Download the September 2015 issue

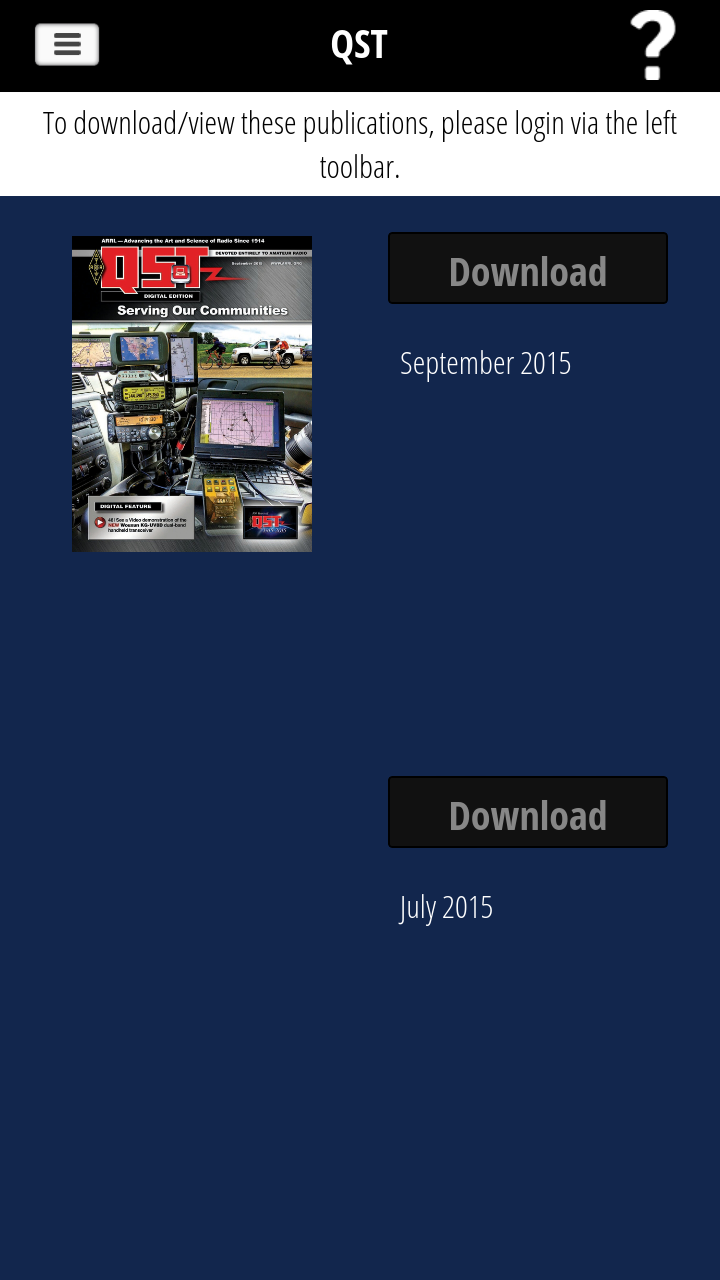pyautogui.click(x=528, y=268)
